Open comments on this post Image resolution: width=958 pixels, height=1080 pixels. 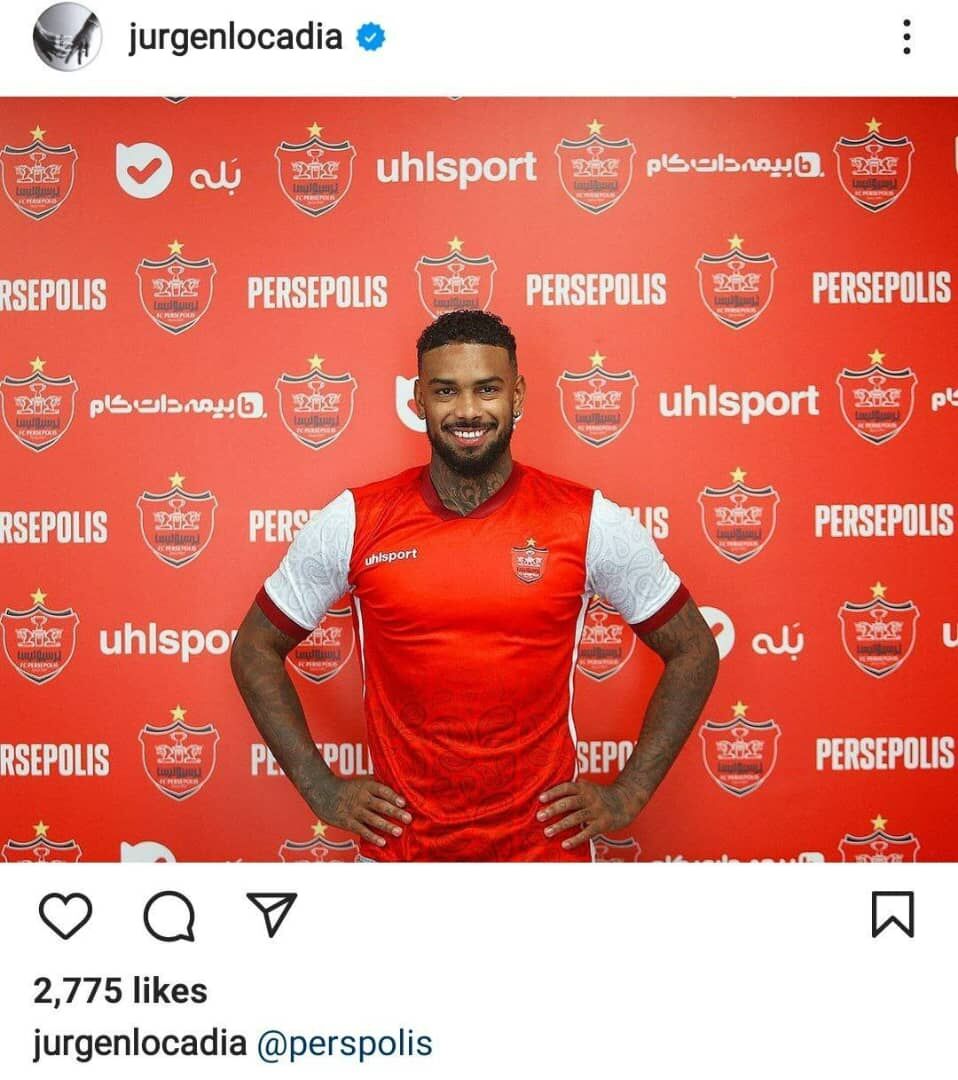click(169, 915)
